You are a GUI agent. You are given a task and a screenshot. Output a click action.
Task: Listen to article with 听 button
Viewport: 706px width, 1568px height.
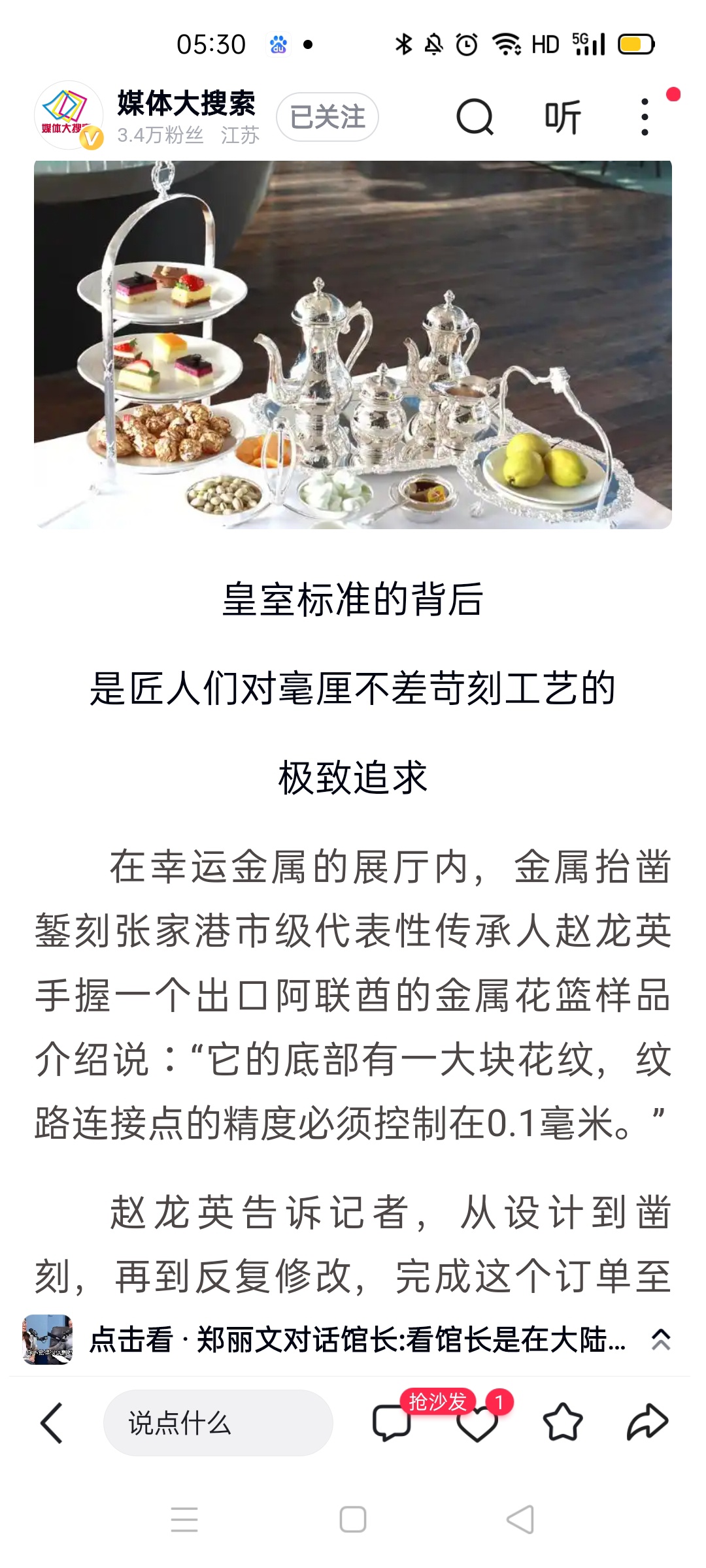click(563, 118)
